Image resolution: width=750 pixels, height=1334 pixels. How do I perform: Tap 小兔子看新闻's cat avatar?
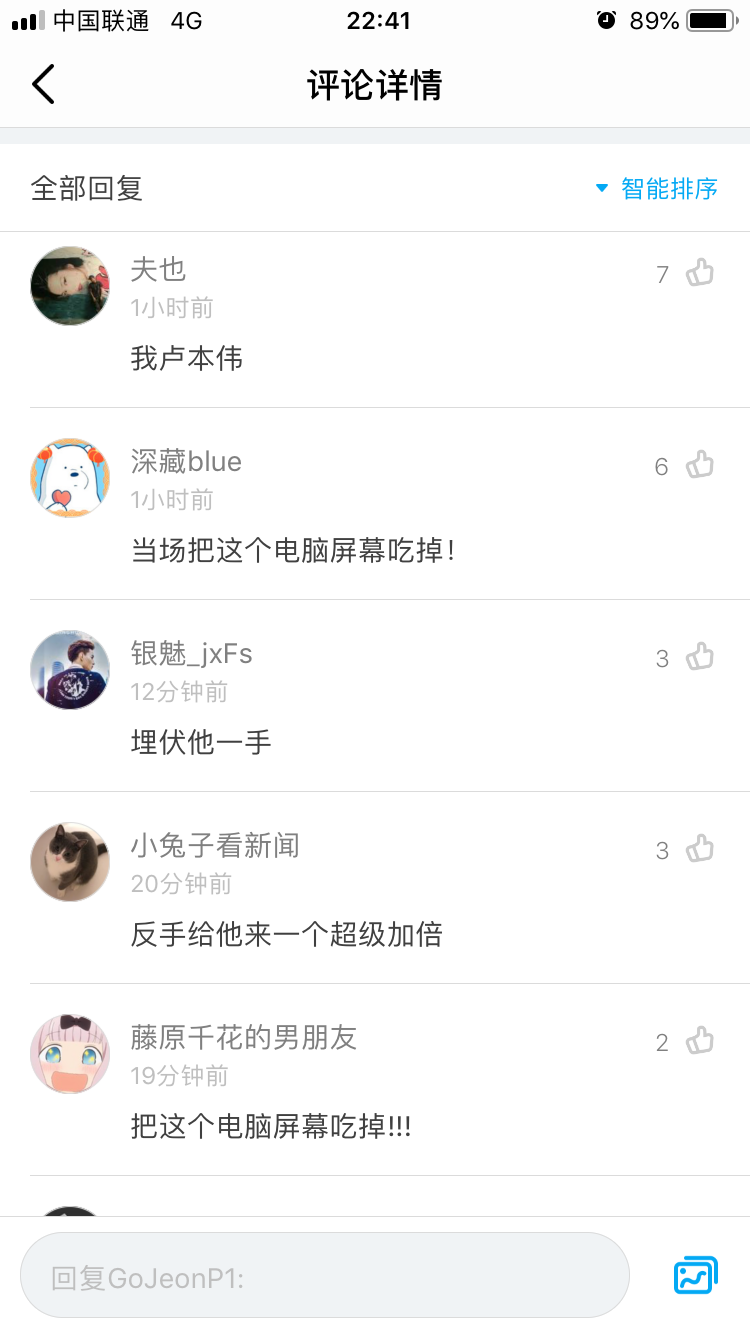[x=70, y=862]
